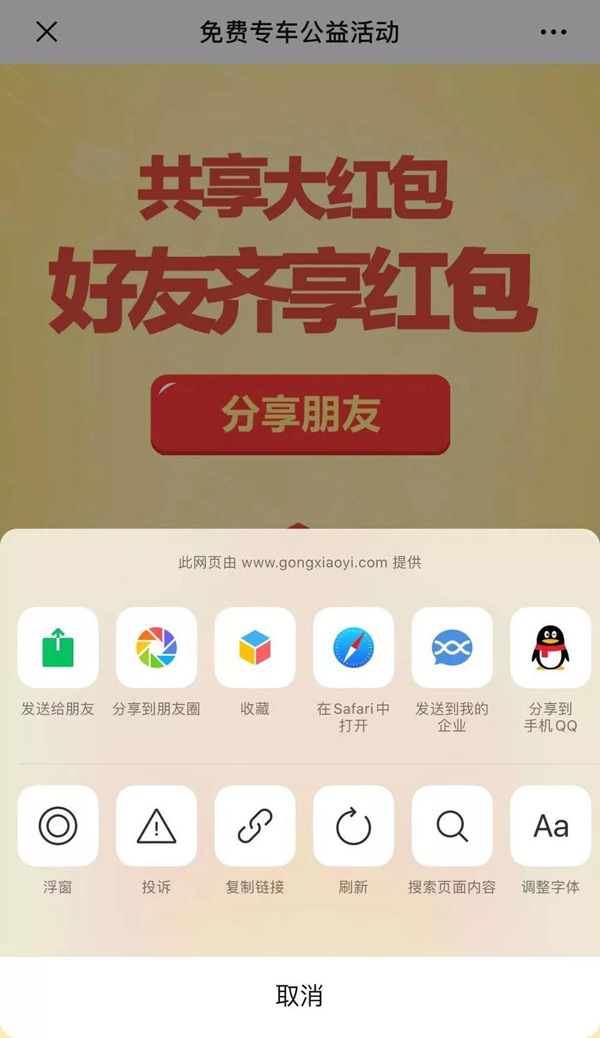Add page to 收藏 favorites
The height and width of the screenshot is (1038, 600).
point(255,648)
